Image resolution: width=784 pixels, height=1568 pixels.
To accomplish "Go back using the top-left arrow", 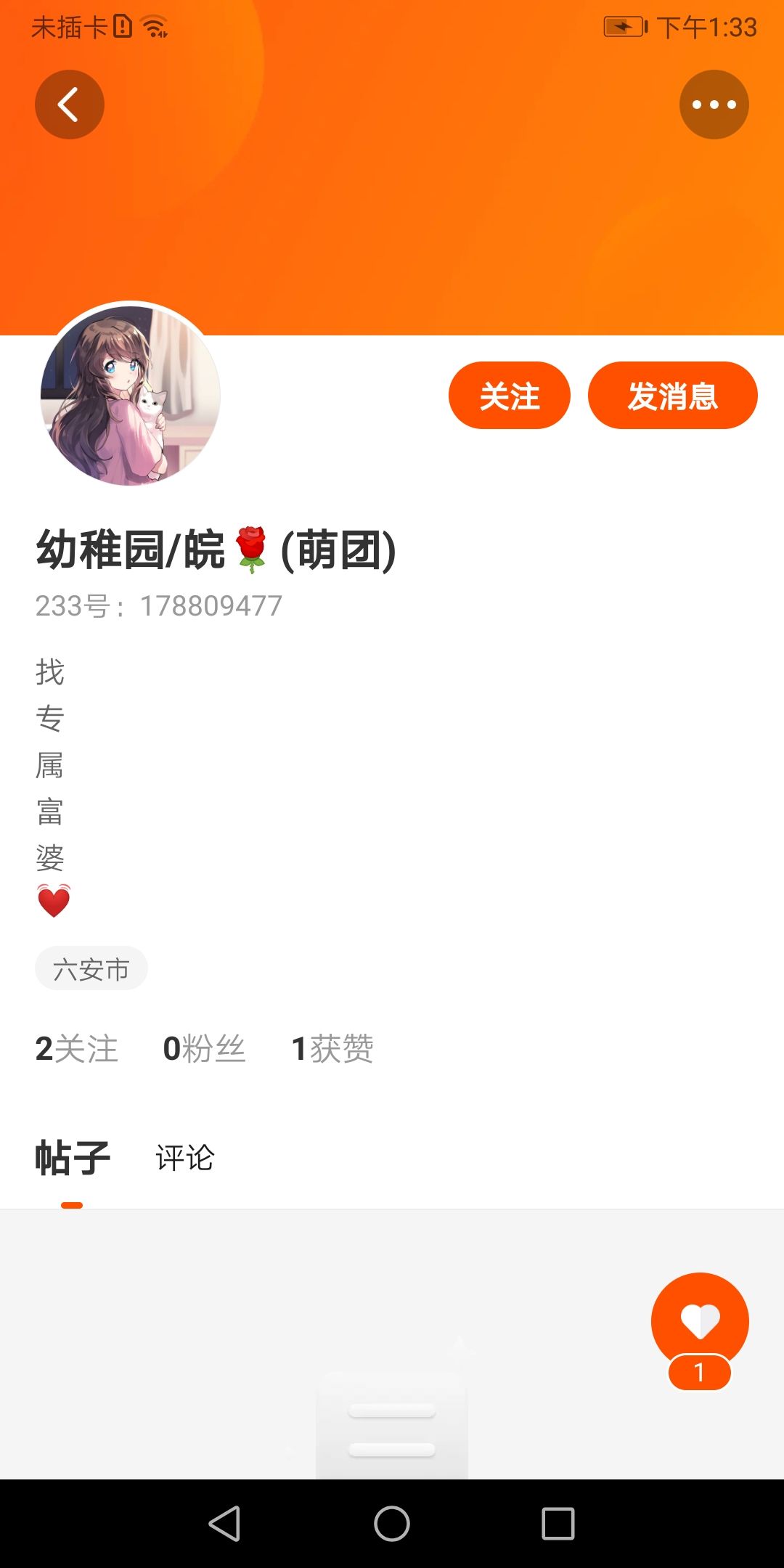I will click(70, 105).
